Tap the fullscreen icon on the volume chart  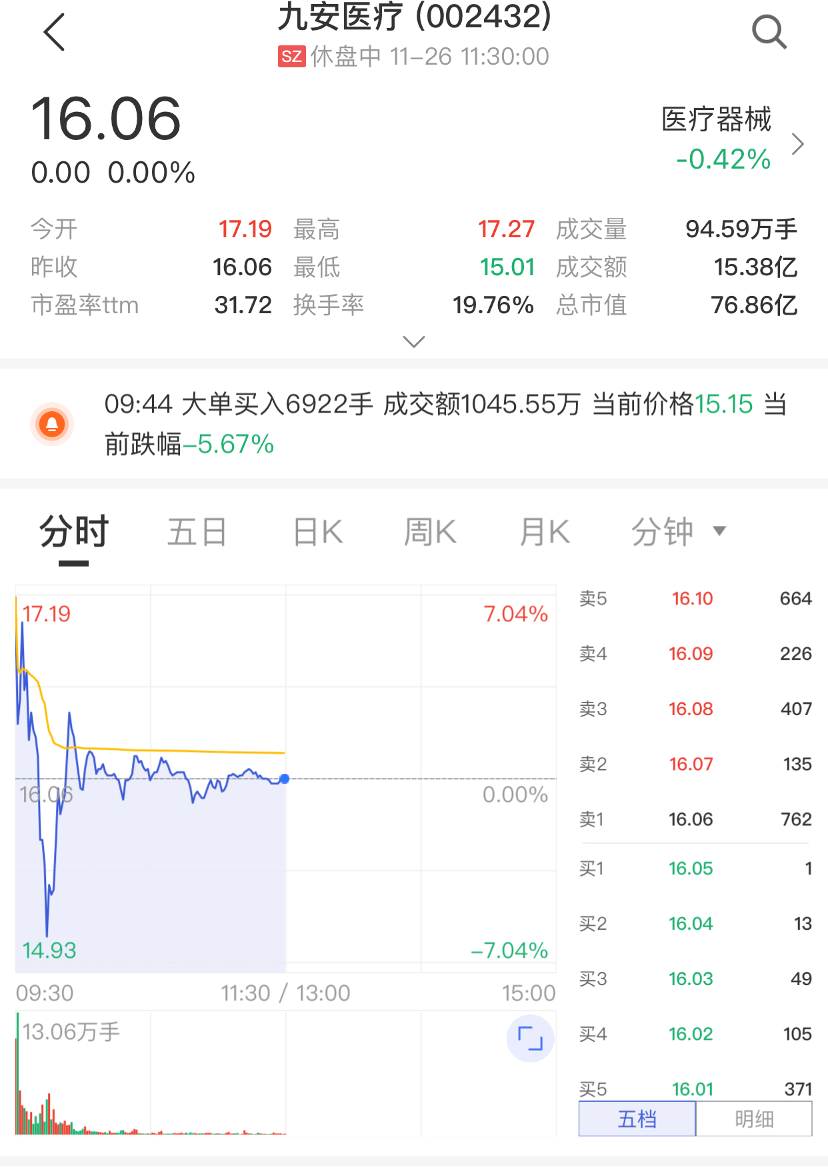(x=529, y=1039)
